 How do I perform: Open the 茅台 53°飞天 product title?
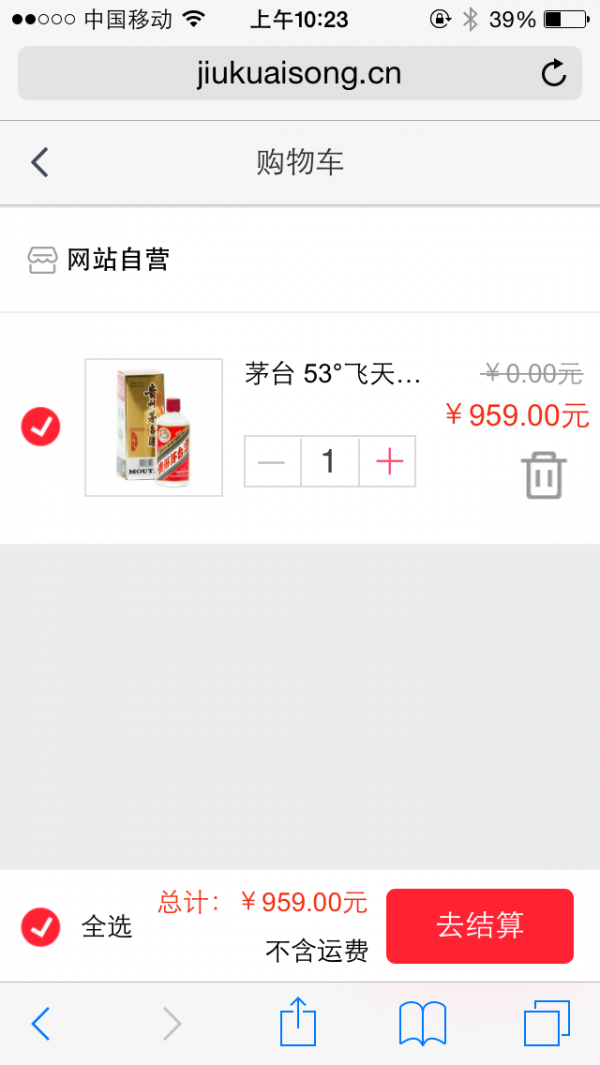[x=333, y=375]
